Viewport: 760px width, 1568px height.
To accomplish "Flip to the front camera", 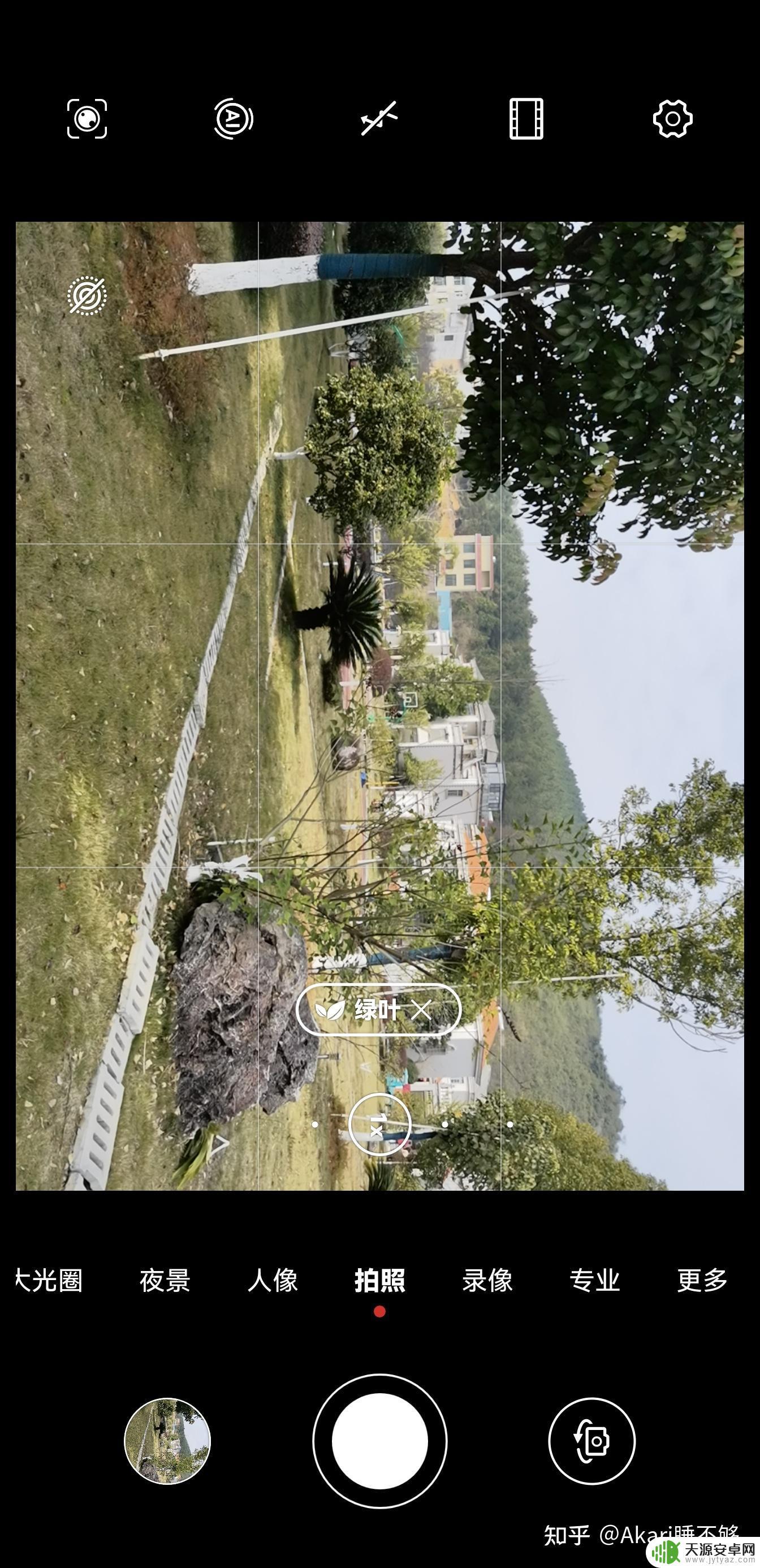I will (x=591, y=1441).
